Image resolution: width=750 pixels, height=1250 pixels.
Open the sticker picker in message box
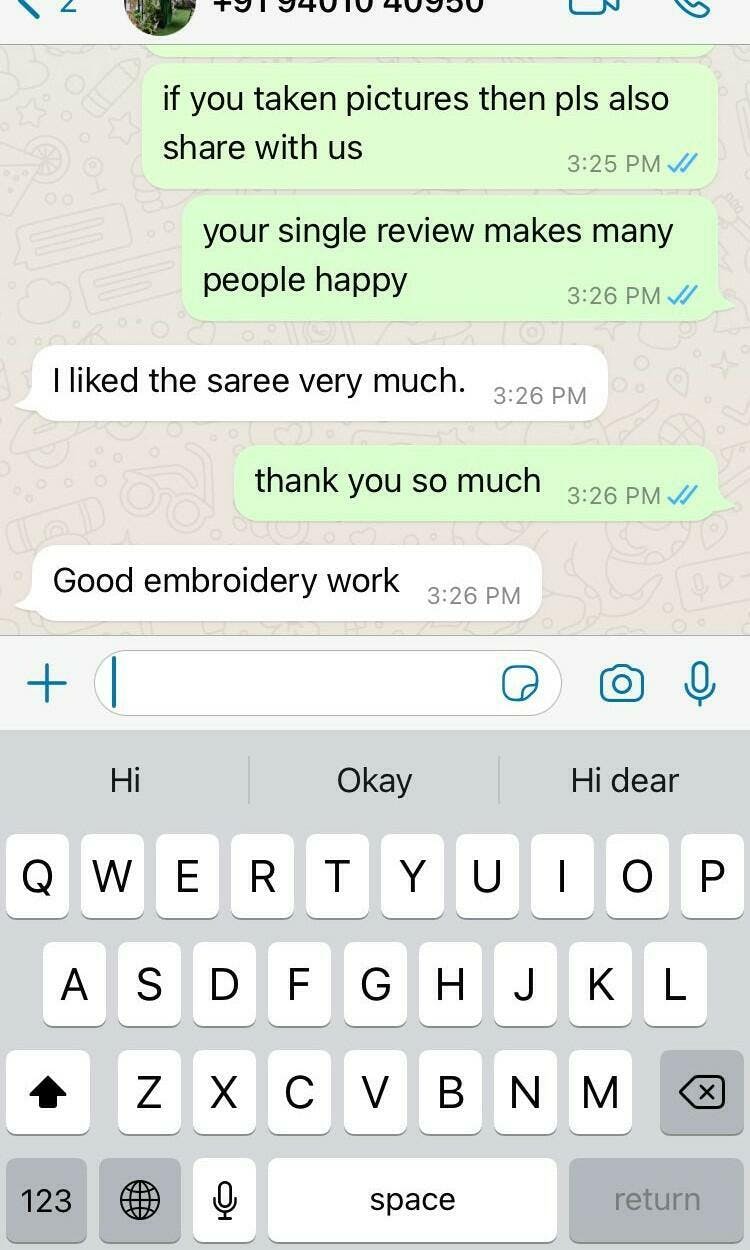pyautogui.click(x=520, y=684)
